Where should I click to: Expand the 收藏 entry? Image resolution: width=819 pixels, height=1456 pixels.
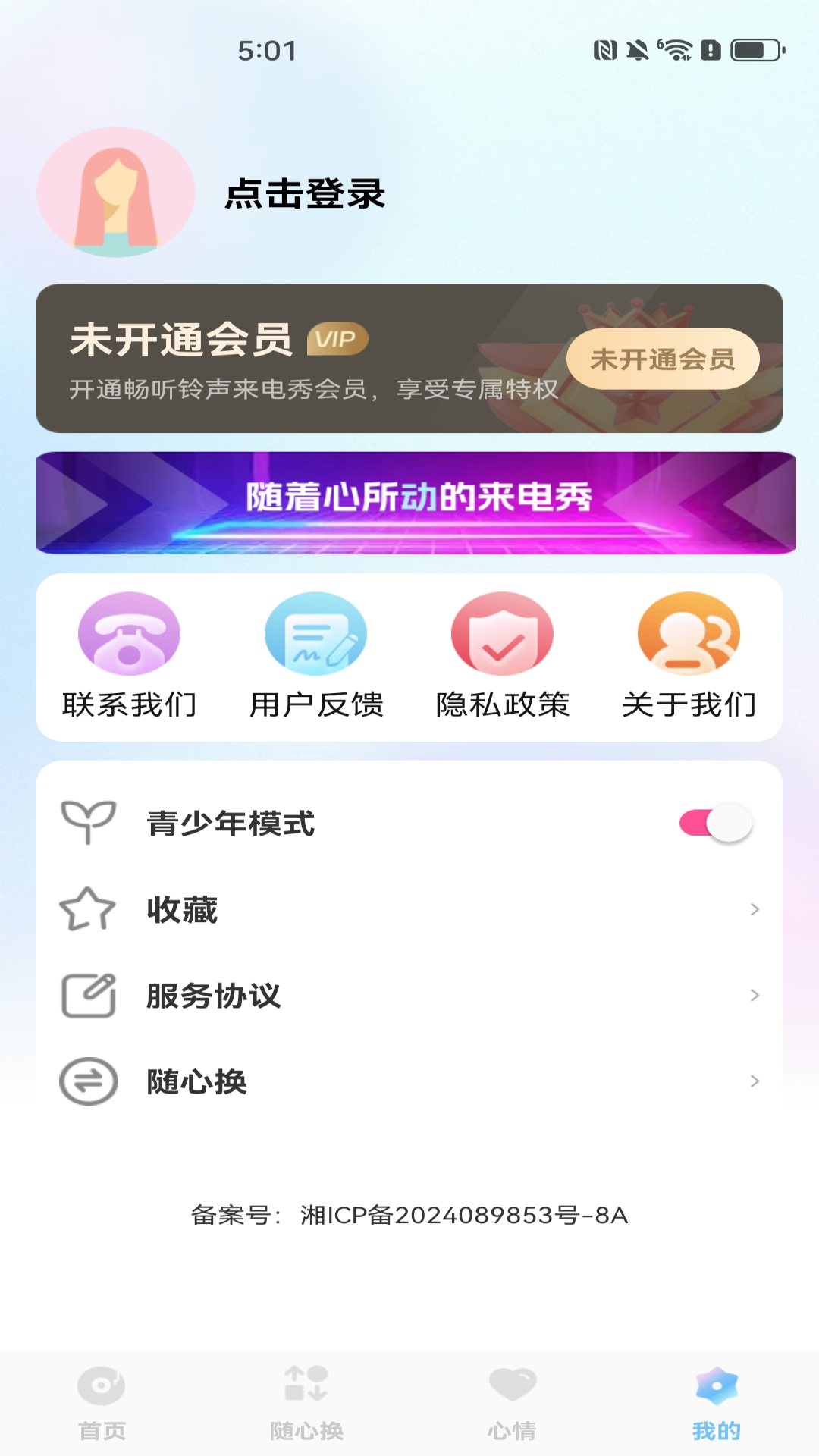point(753,910)
